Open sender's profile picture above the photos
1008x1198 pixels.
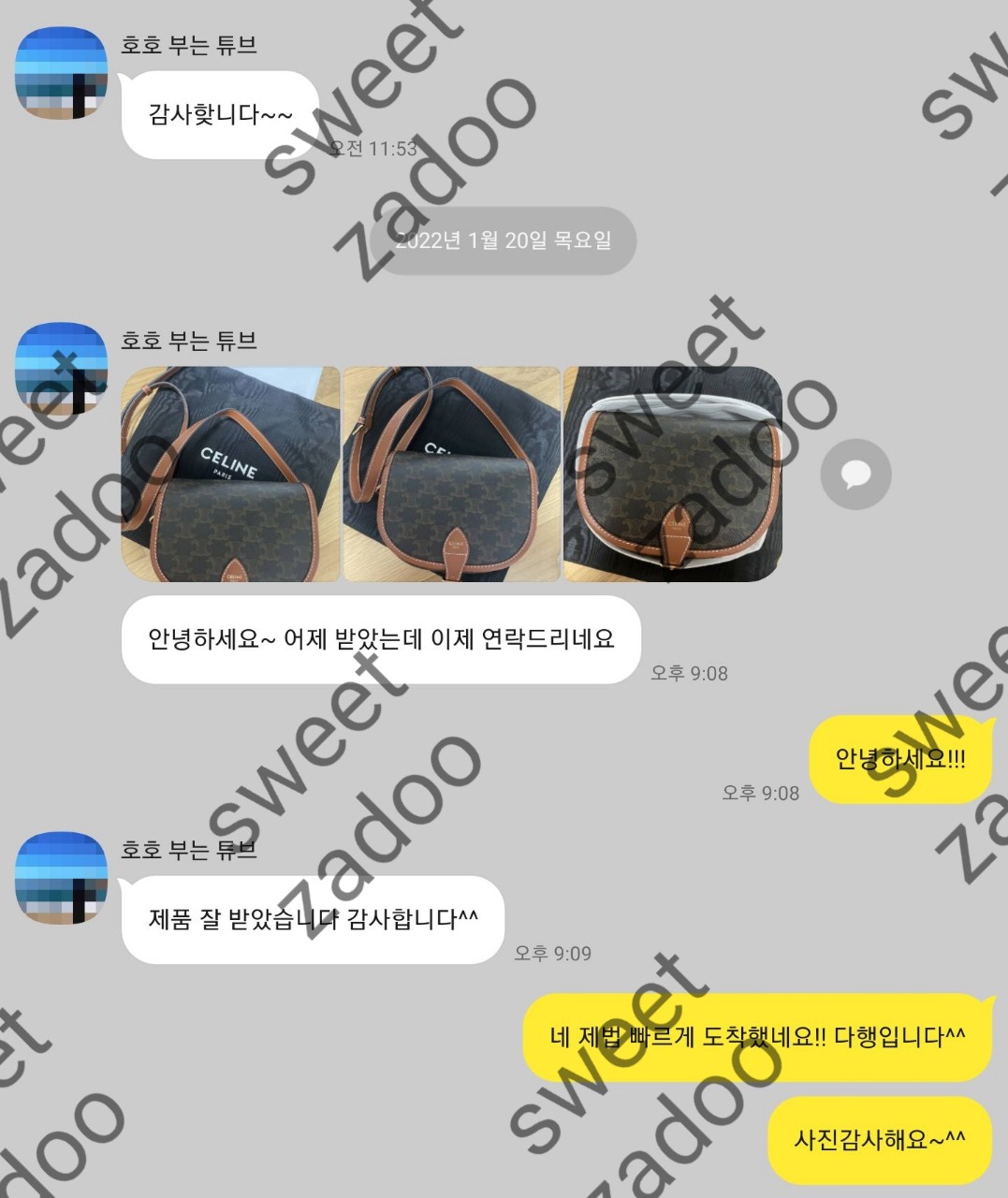pos(62,369)
